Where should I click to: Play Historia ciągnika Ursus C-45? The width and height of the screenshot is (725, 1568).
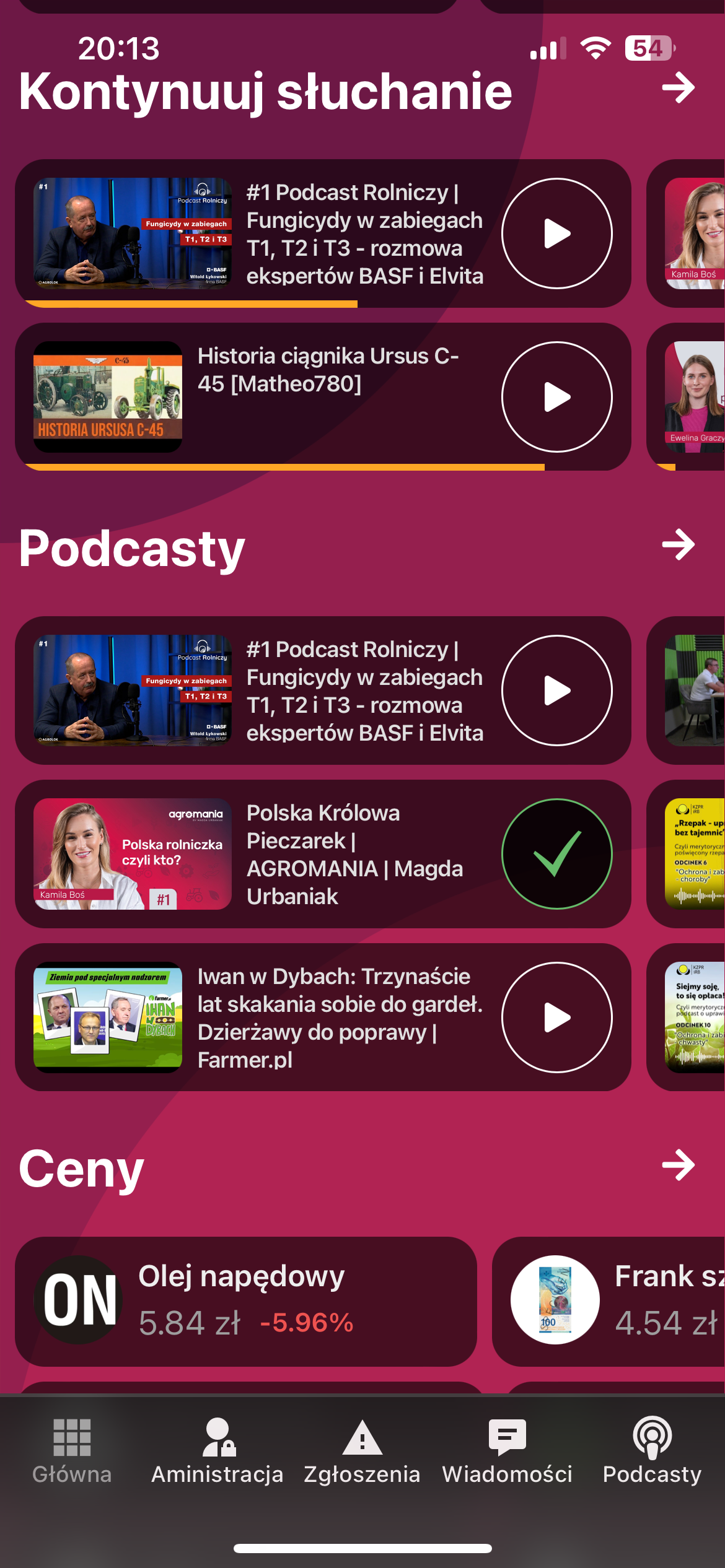click(x=556, y=397)
